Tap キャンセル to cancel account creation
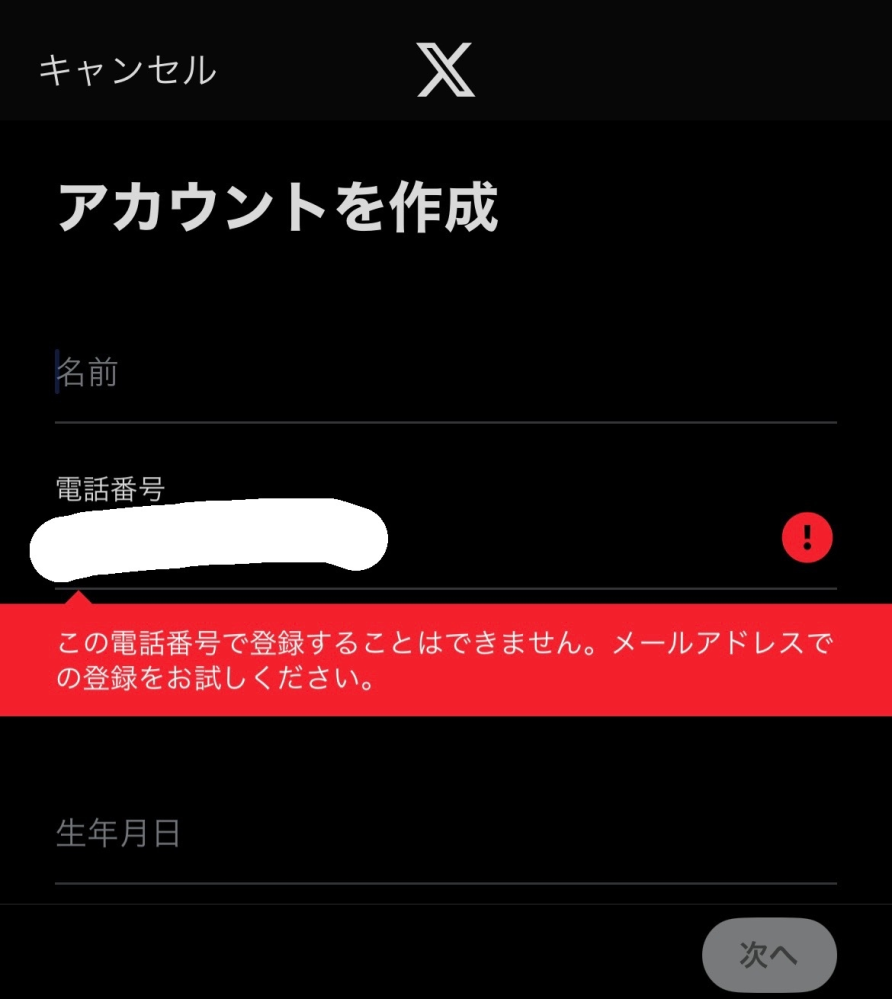Image resolution: width=892 pixels, height=999 pixels. click(127, 70)
